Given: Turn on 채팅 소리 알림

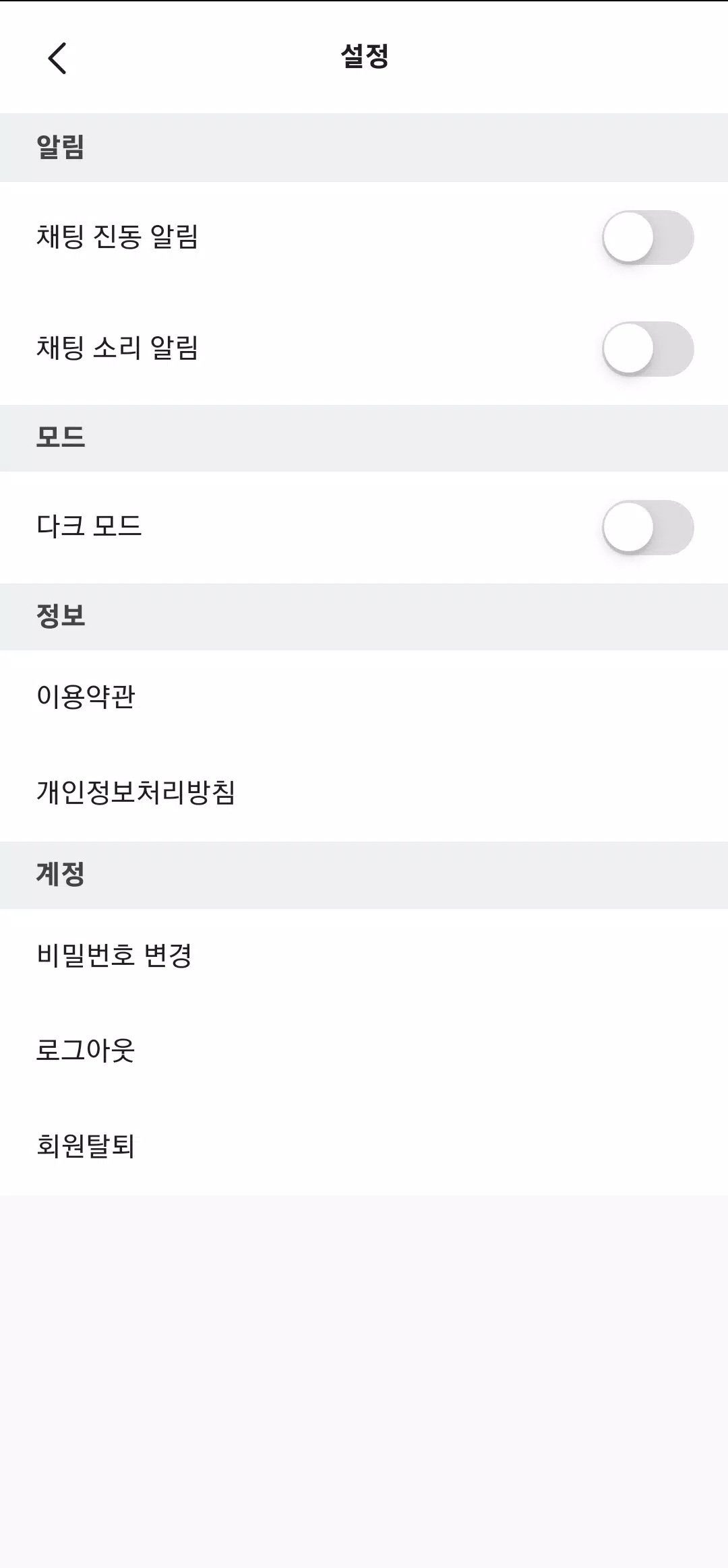Looking at the screenshot, I should tap(648, 349).
